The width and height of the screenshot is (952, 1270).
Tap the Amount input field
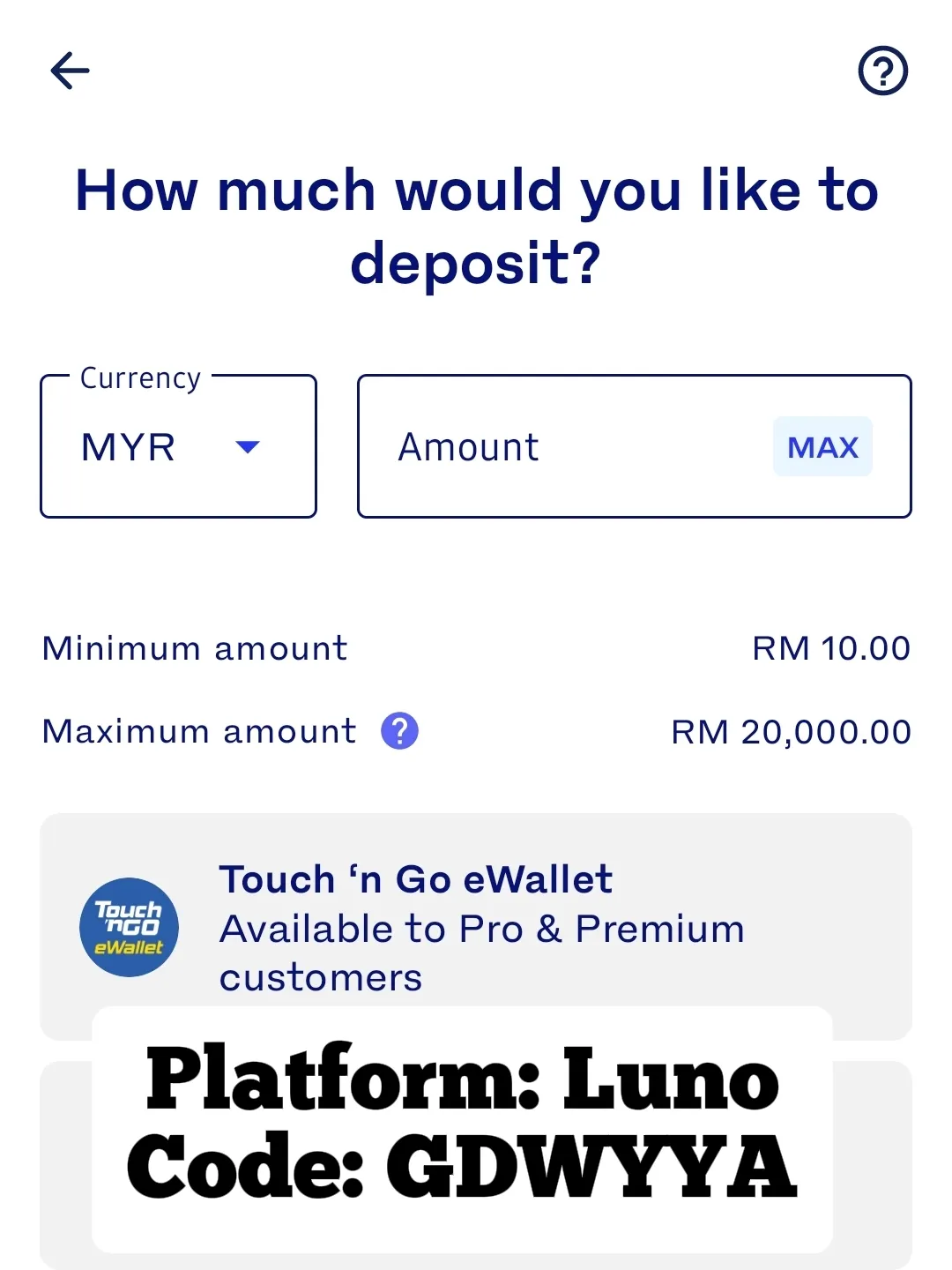(564, 447)
